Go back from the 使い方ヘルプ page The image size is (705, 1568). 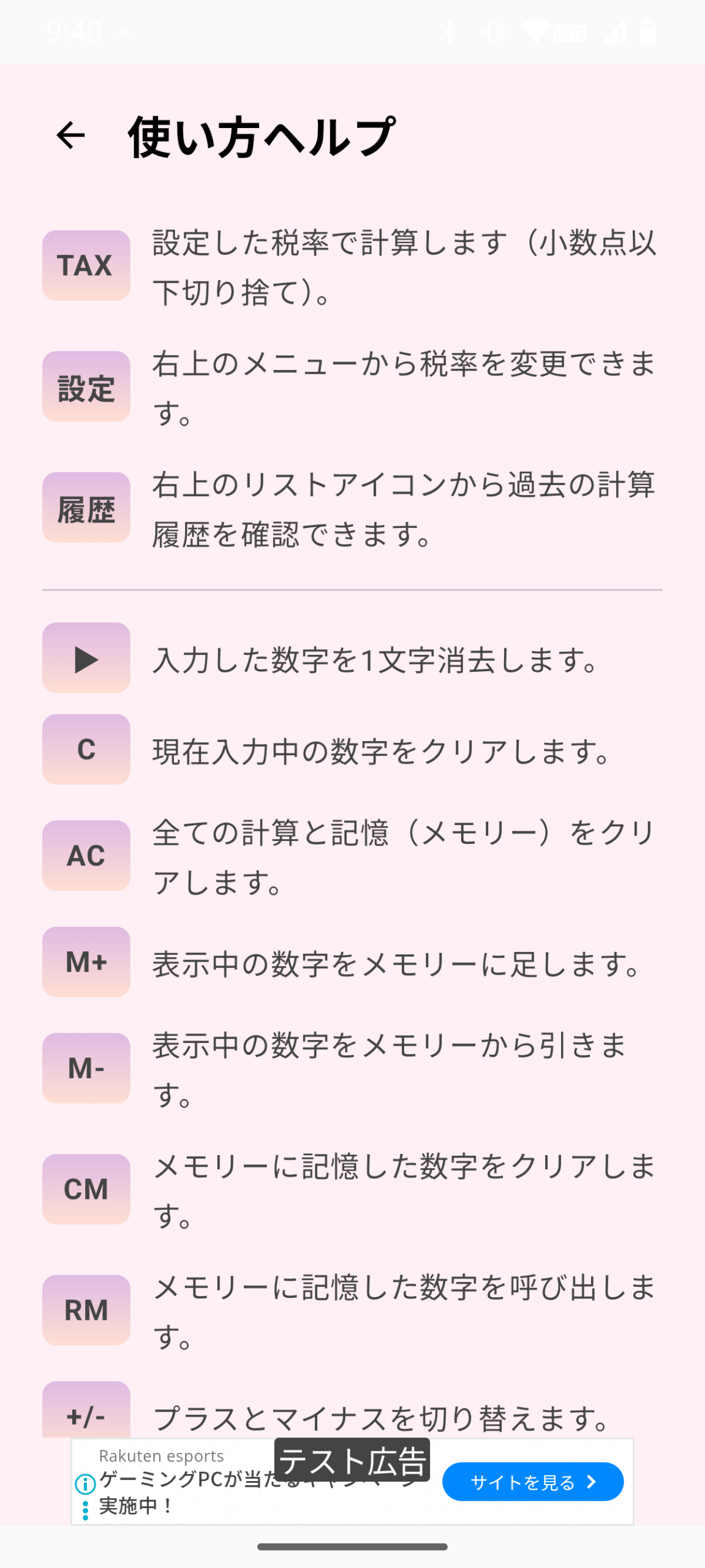tap(70, 135)
